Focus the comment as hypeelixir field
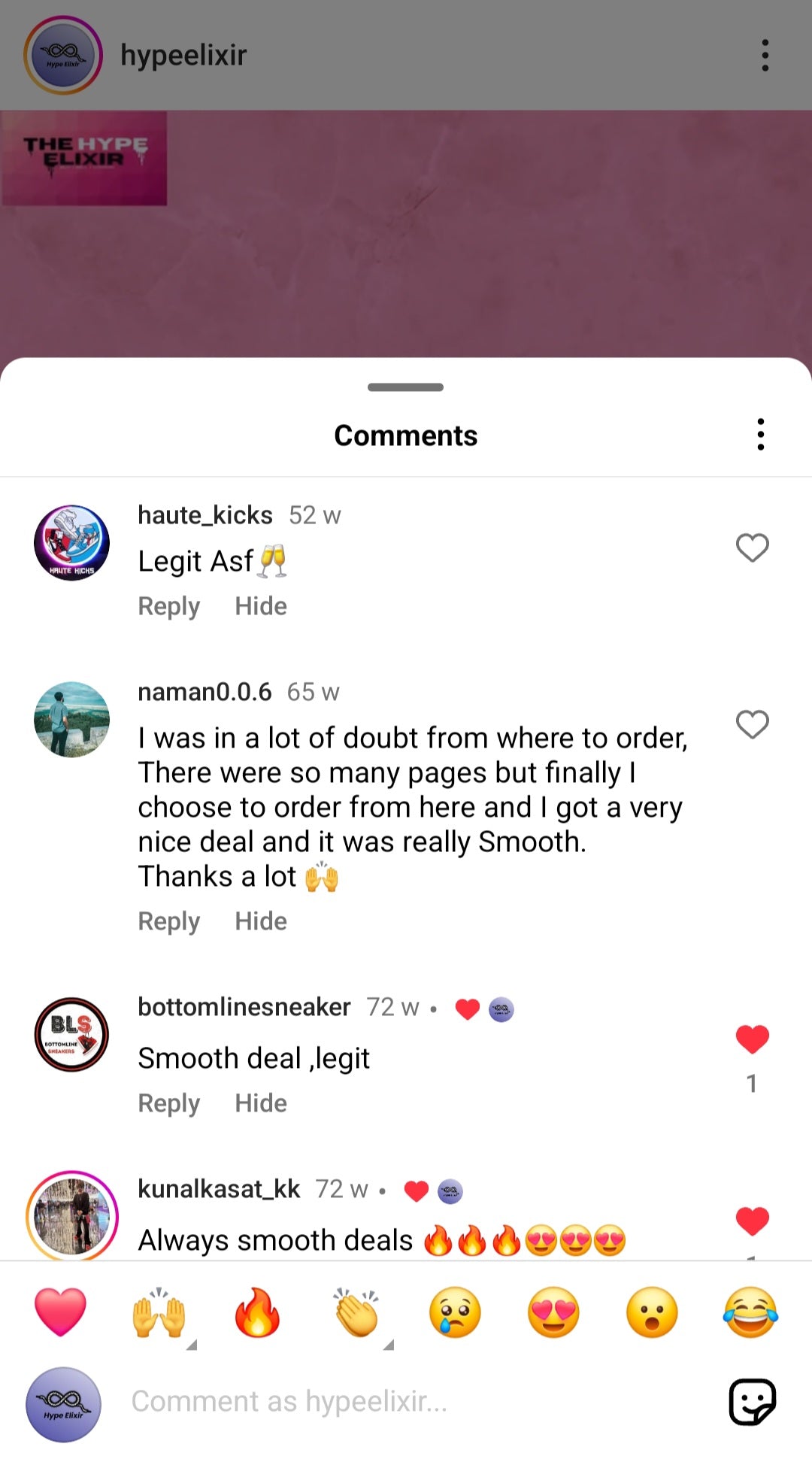The image size is (812, 1462). 406,1402
